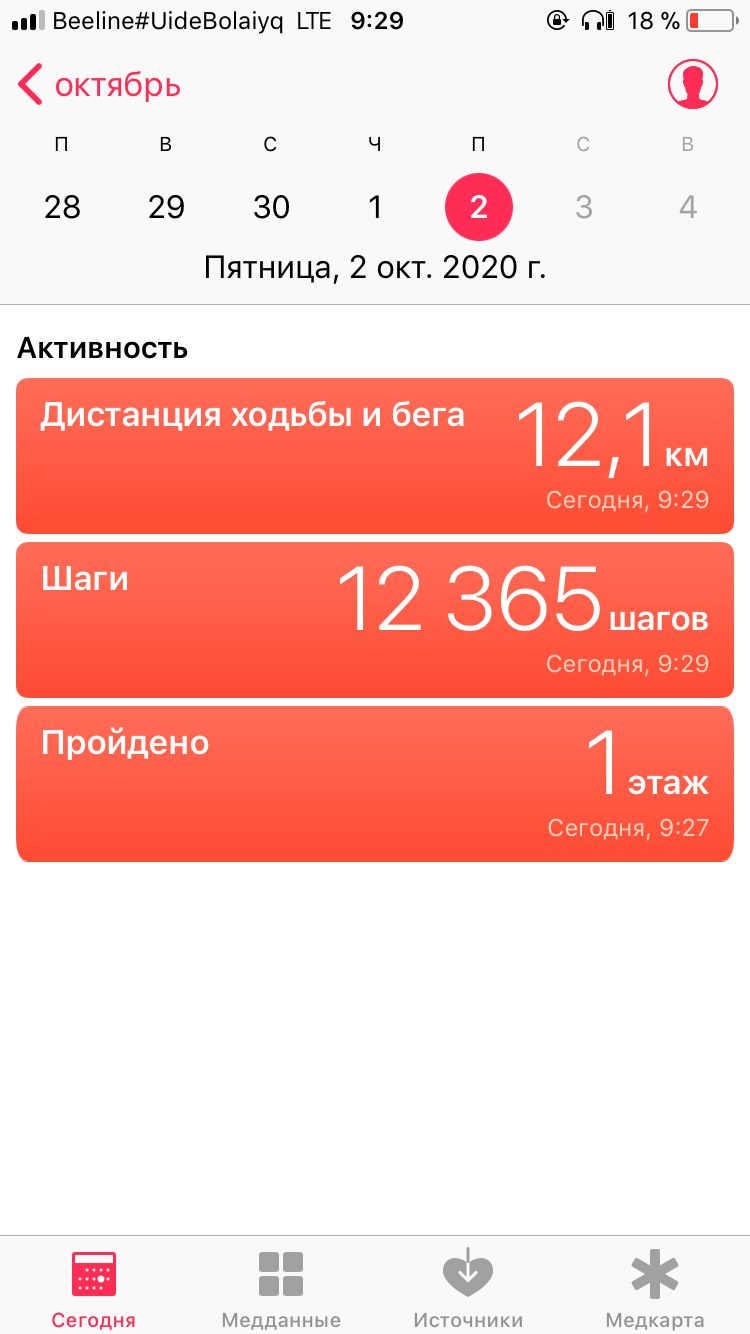
Task: Select date 1 in the week strip
Action: (375, 207)
